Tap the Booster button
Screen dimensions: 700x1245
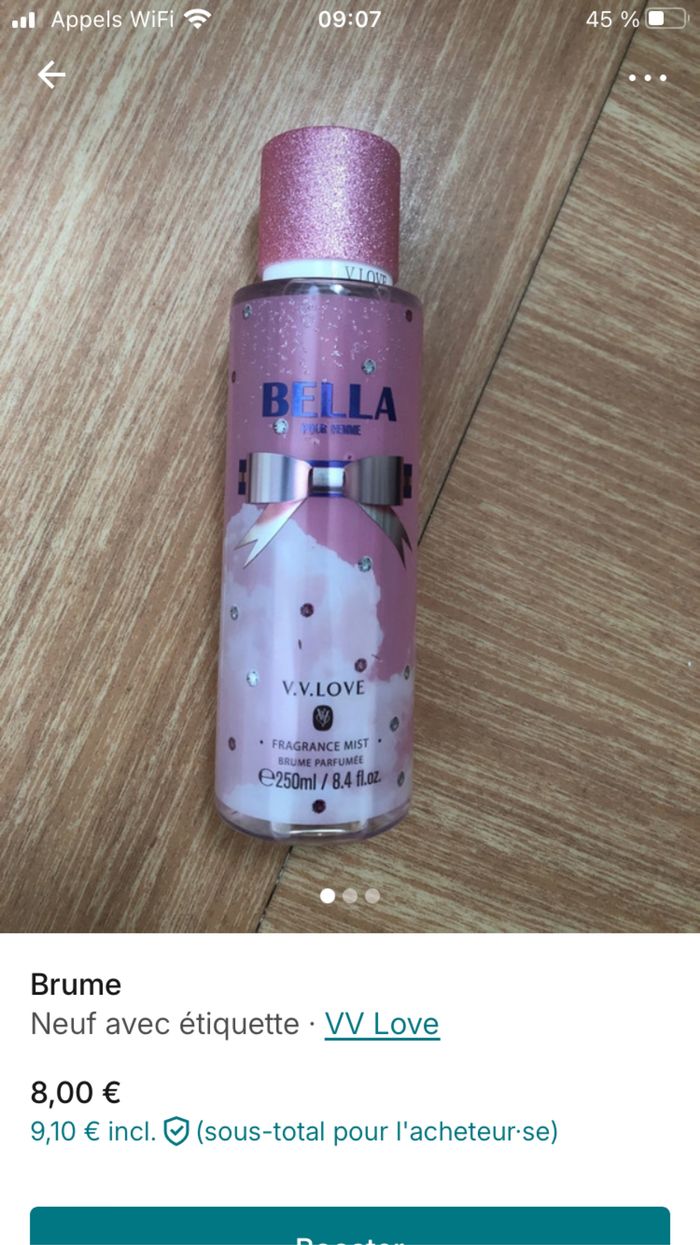349,1228
